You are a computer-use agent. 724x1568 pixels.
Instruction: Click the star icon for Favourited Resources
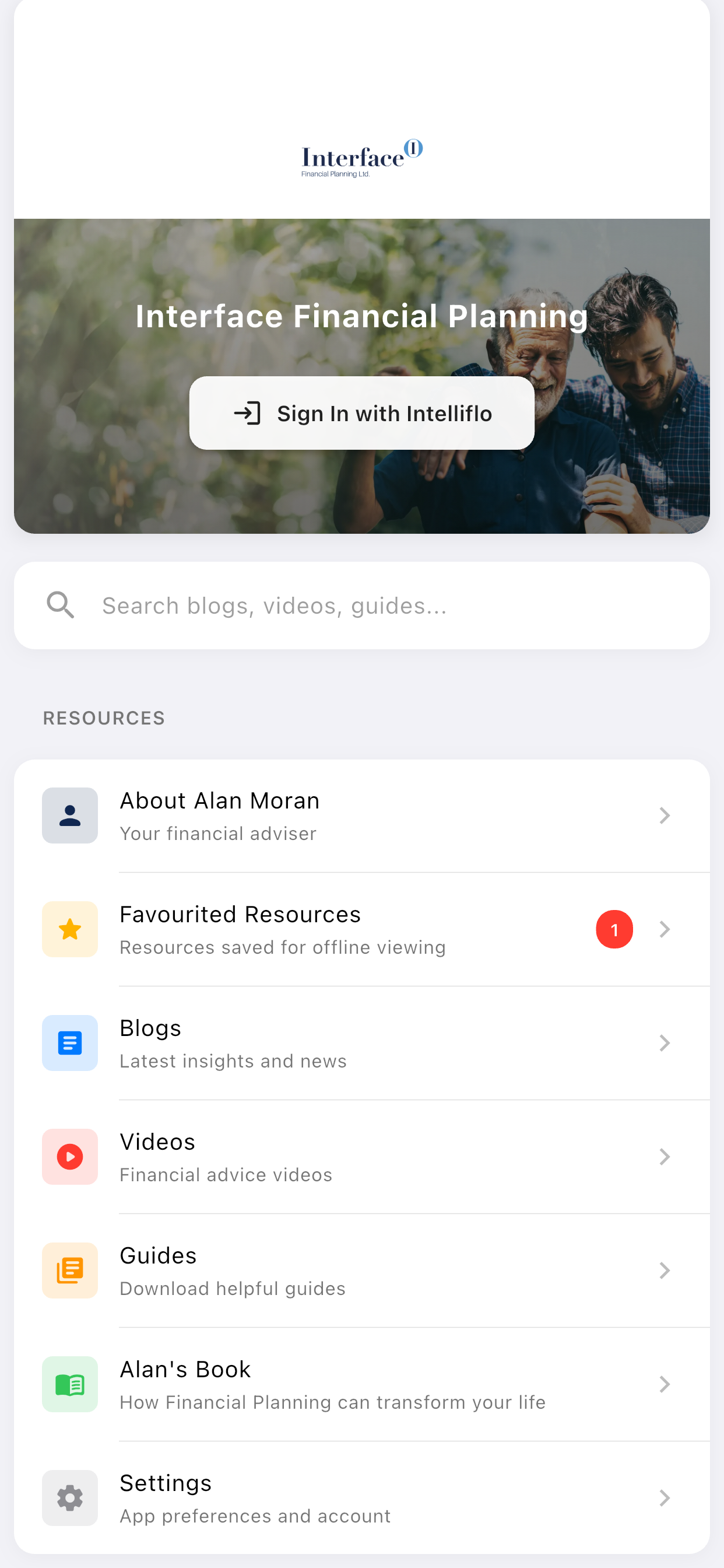(x=69, y=928)
